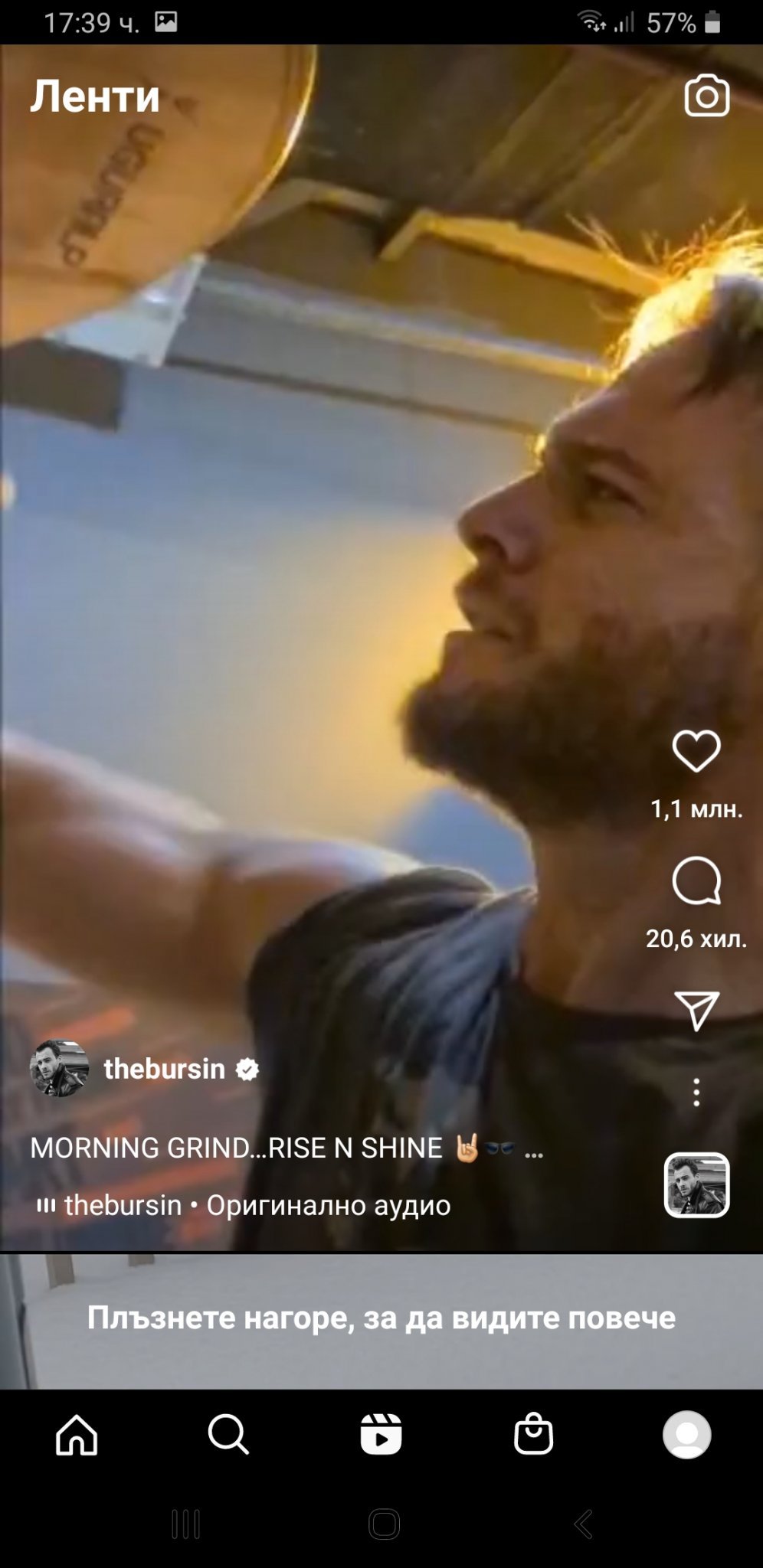Share this reel via direct message
Viewport: 763px width, 1568px height.
[x=696, y=1011]
